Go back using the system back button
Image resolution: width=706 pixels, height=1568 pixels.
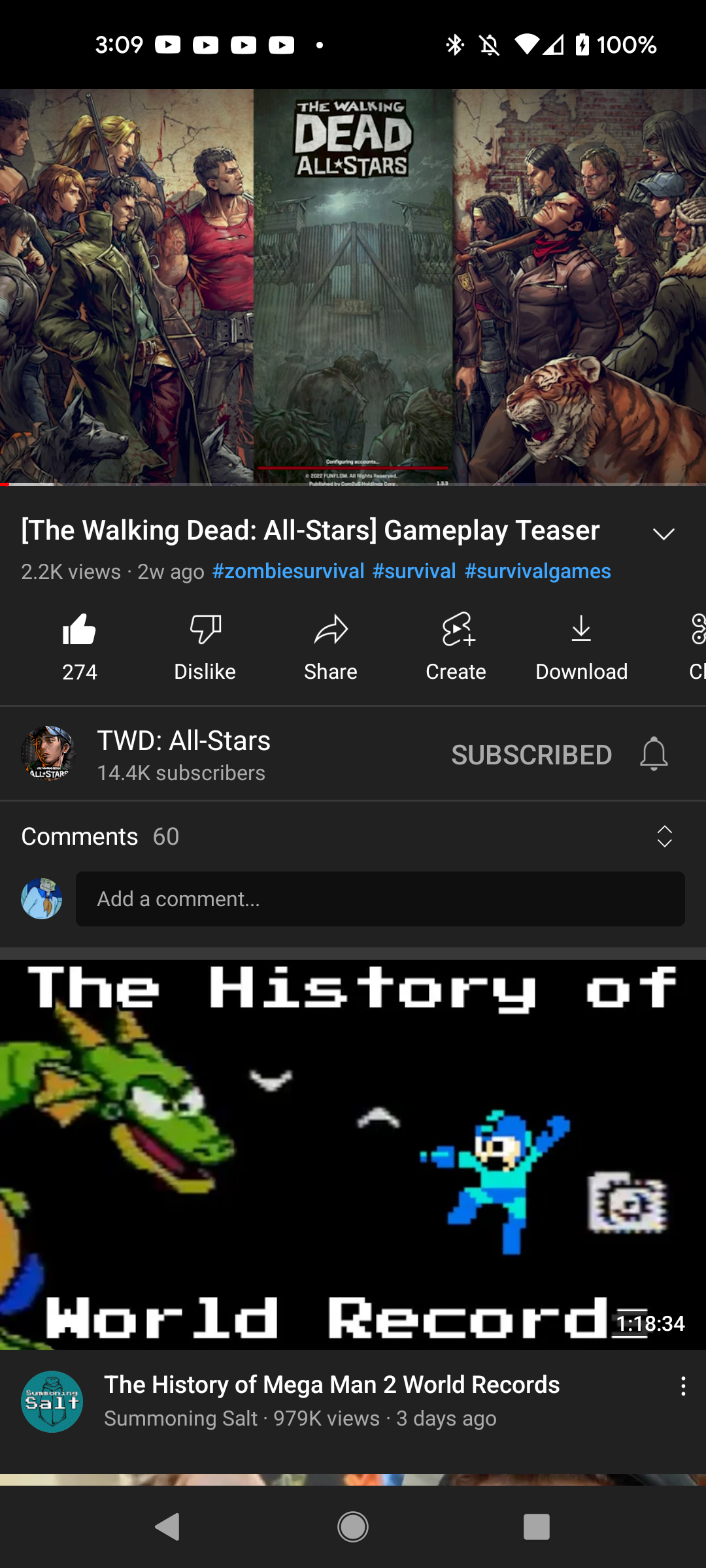168,1527
